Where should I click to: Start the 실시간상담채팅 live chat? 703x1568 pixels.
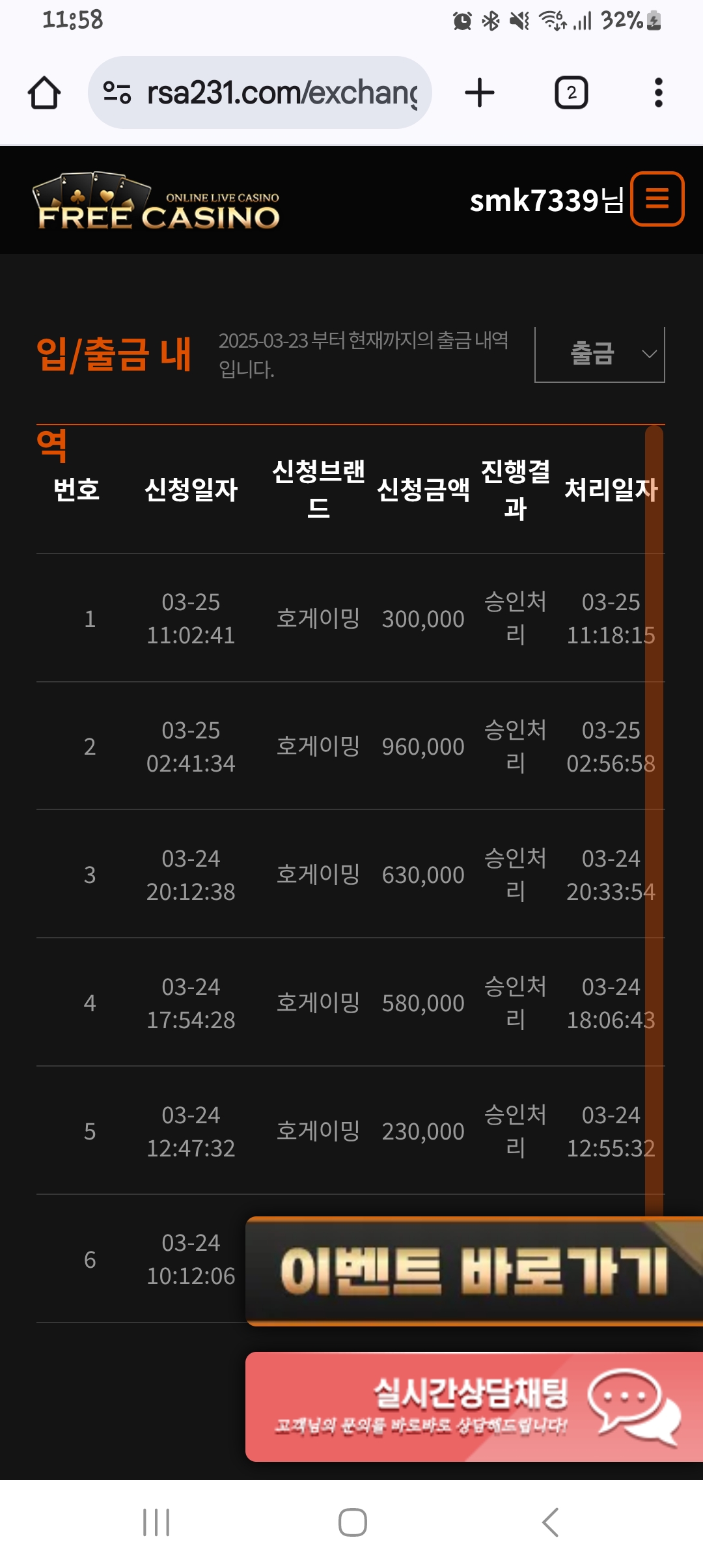pos(474,1407)
